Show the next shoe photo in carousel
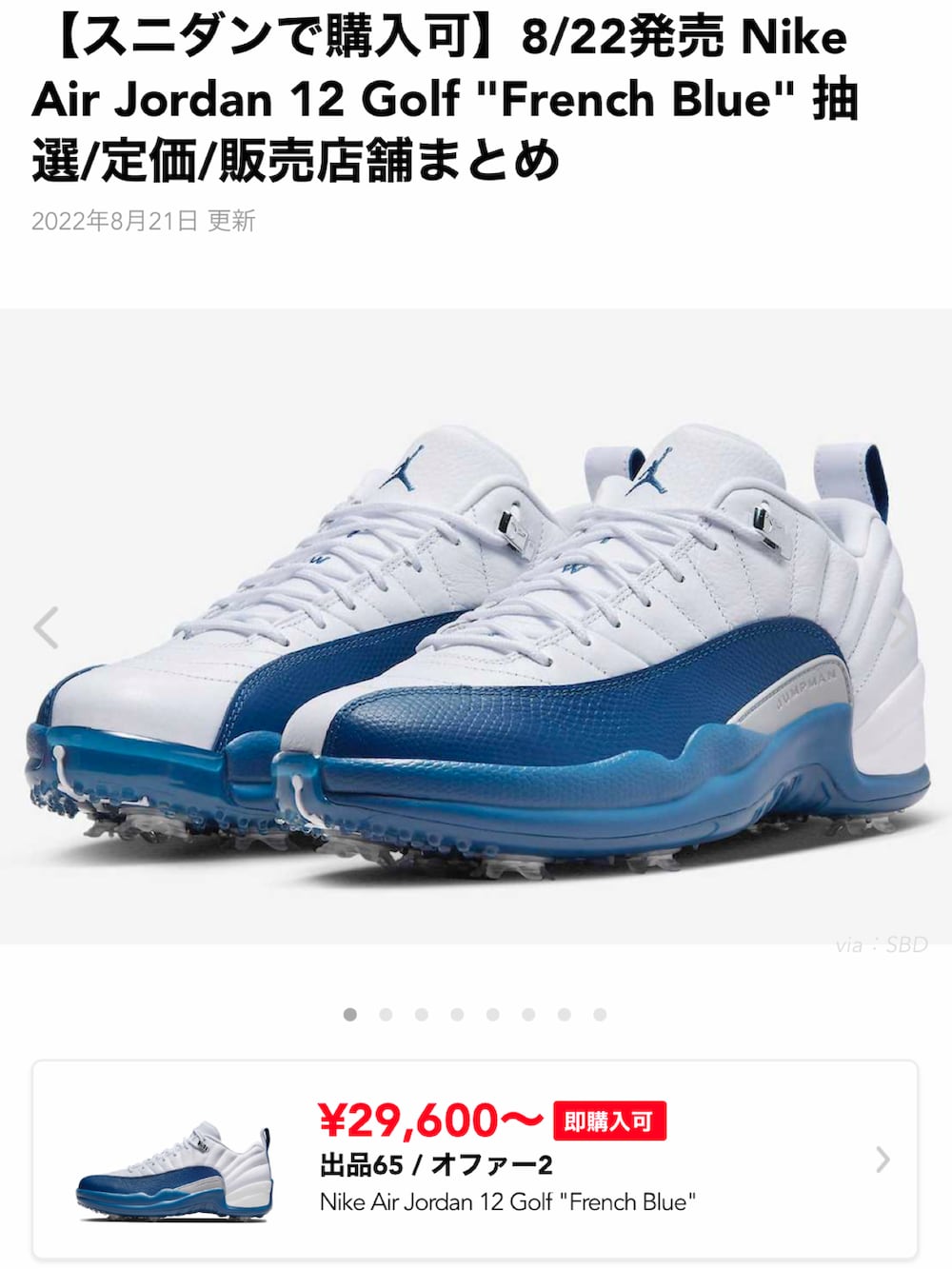The width and height of the screenshot is (952, 1269). click(902, 627)
